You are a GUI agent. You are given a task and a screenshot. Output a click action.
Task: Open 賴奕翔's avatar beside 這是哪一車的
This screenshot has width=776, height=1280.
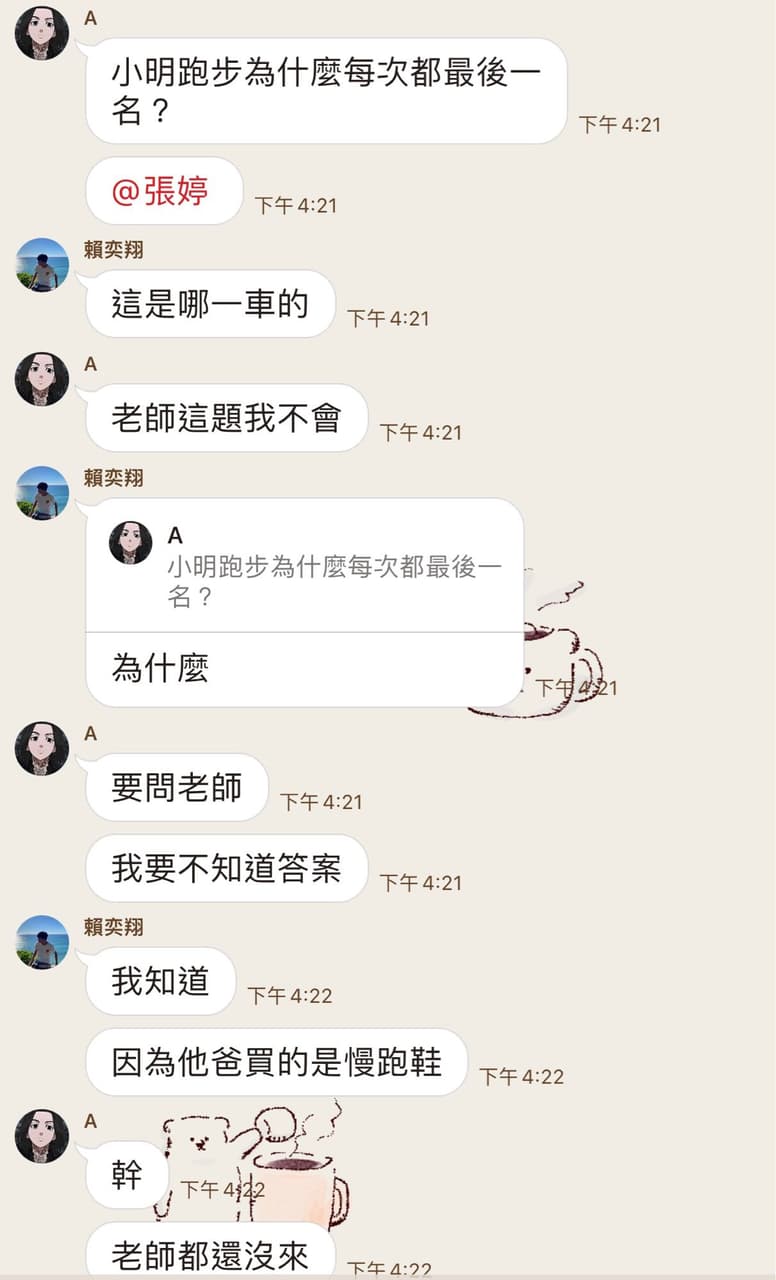(42, 265)
